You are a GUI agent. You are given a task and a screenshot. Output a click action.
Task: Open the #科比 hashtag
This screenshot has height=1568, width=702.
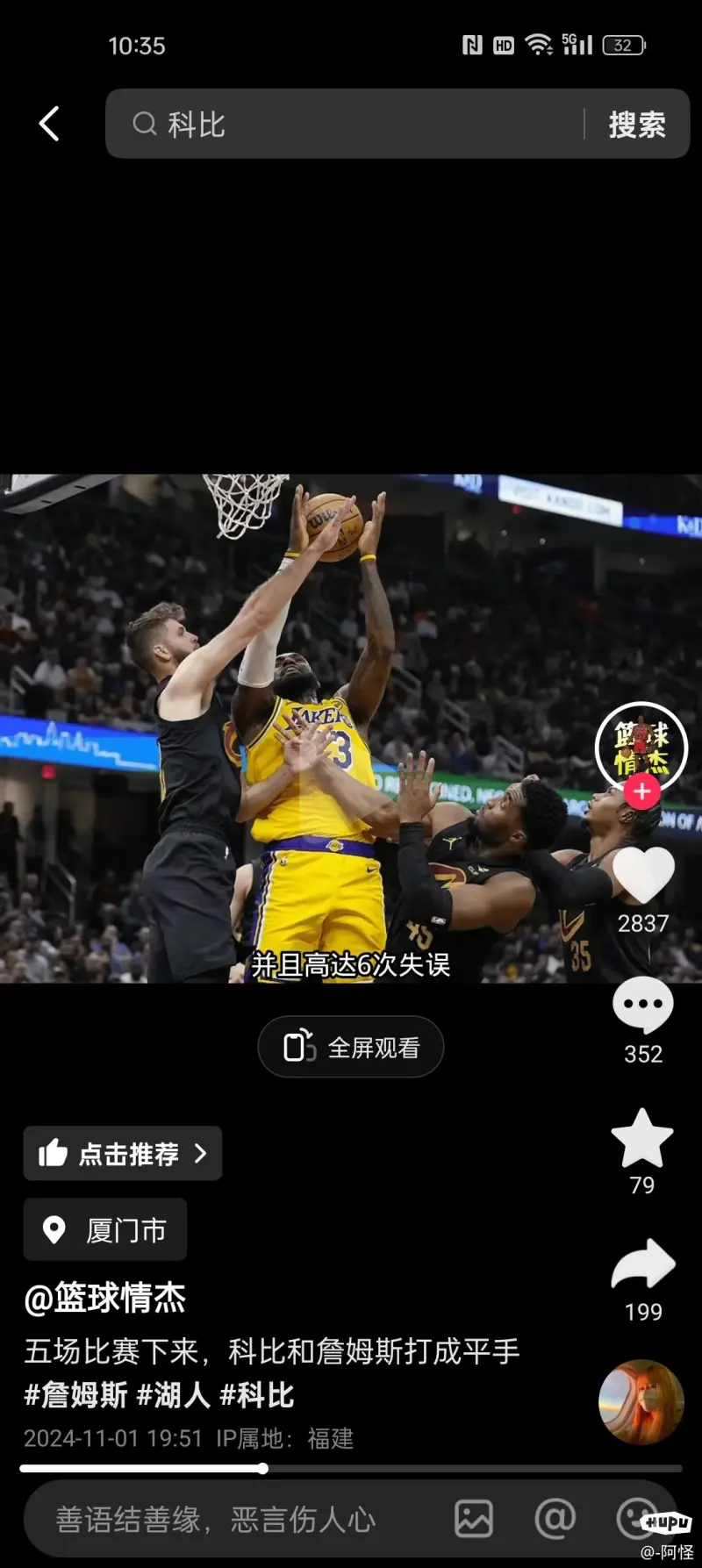(x=256, y=1394)
